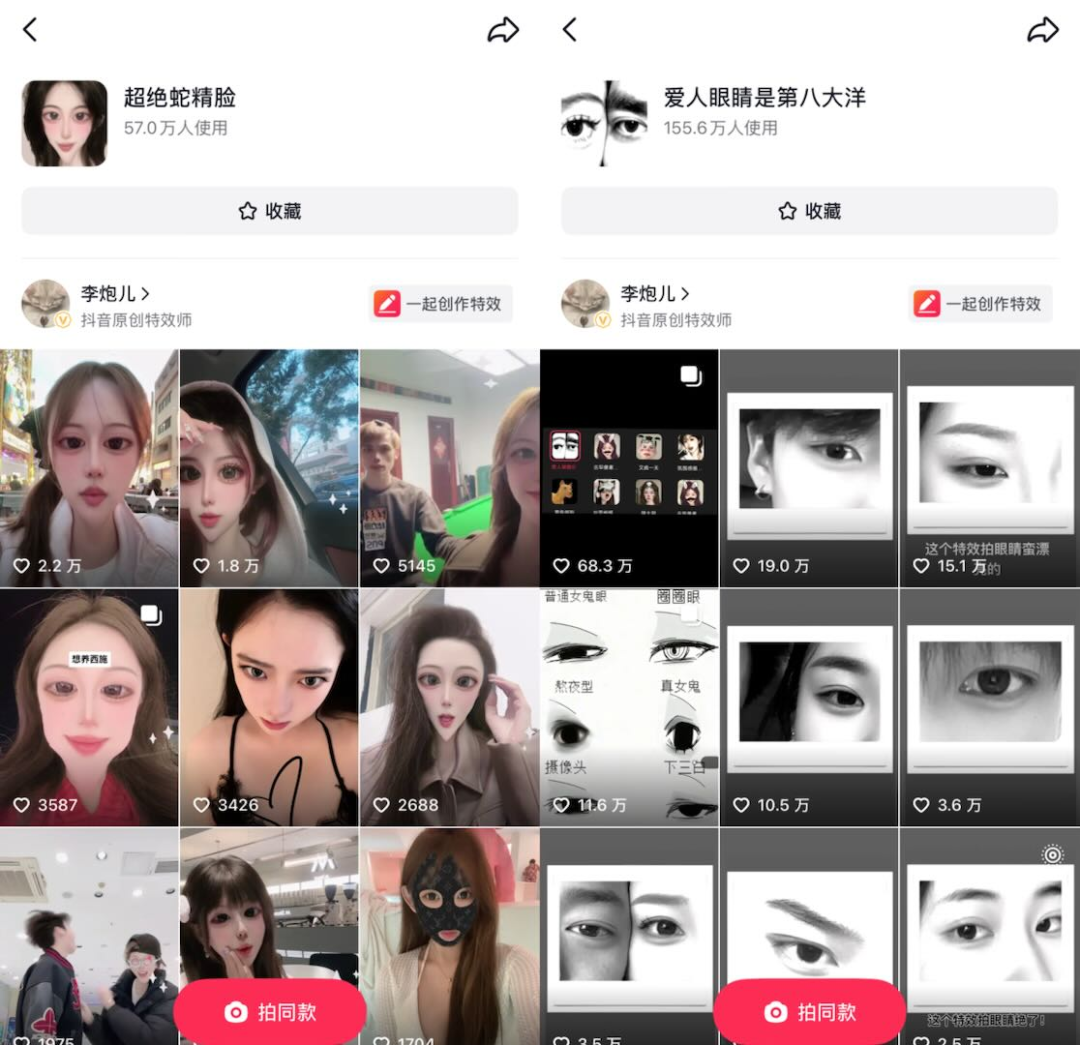Tap 一起创作特效 on the 爱人眼睛是第八大洋 page
The image size is (1080, 1045).
981,304
